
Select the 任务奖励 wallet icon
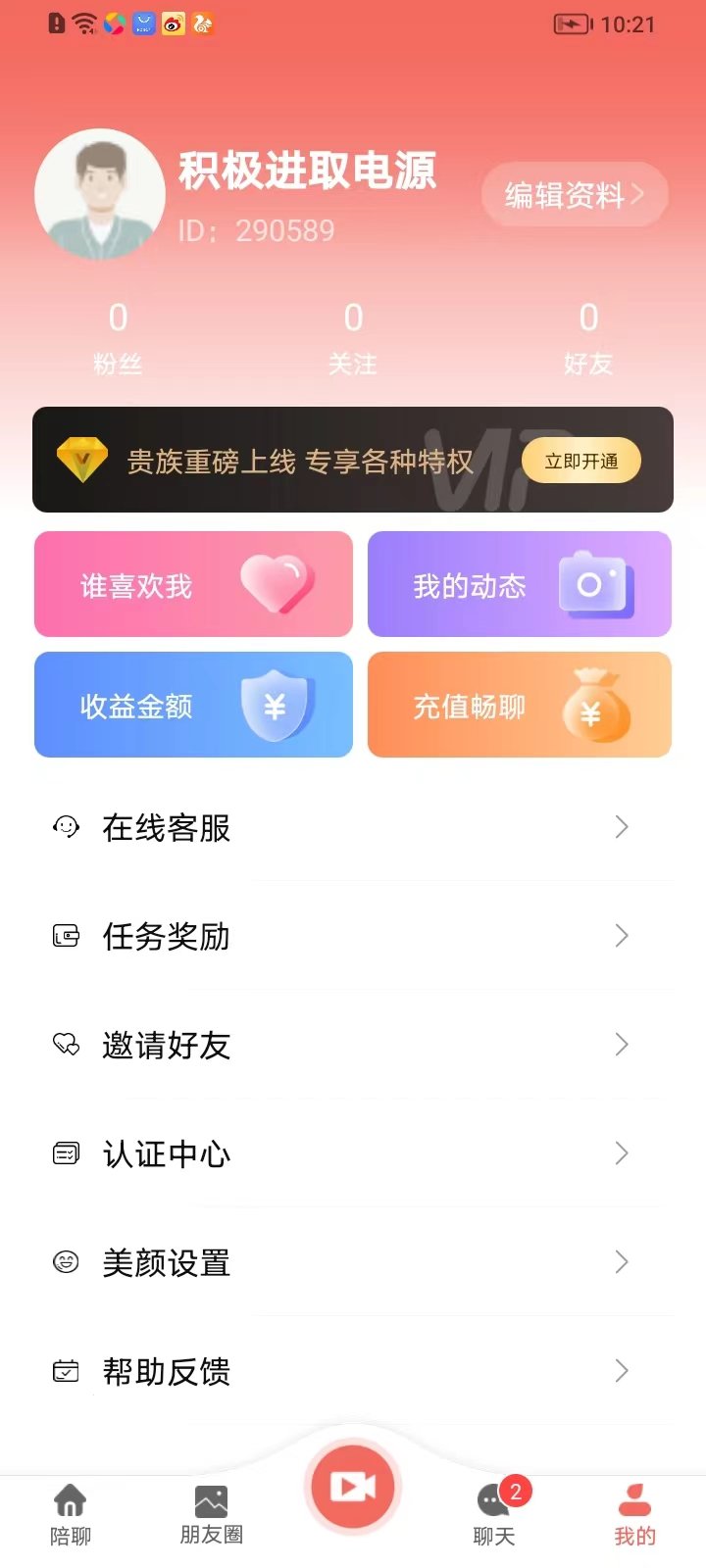(65, 936)
